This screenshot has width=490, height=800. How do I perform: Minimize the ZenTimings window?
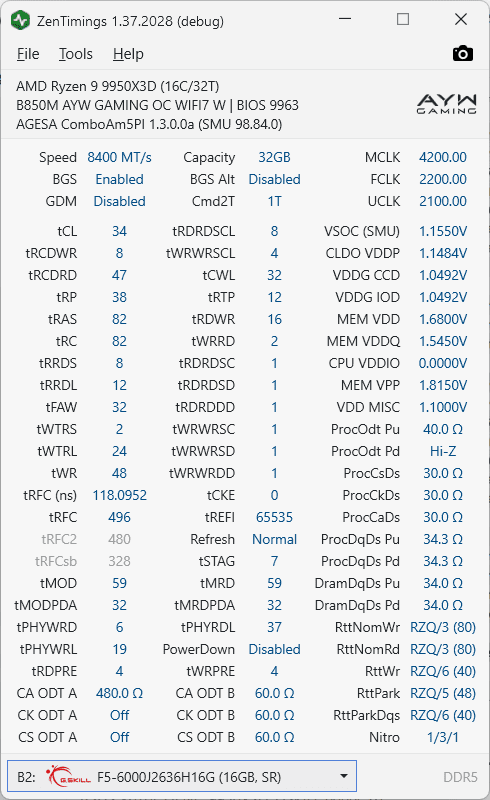[345, 19]
